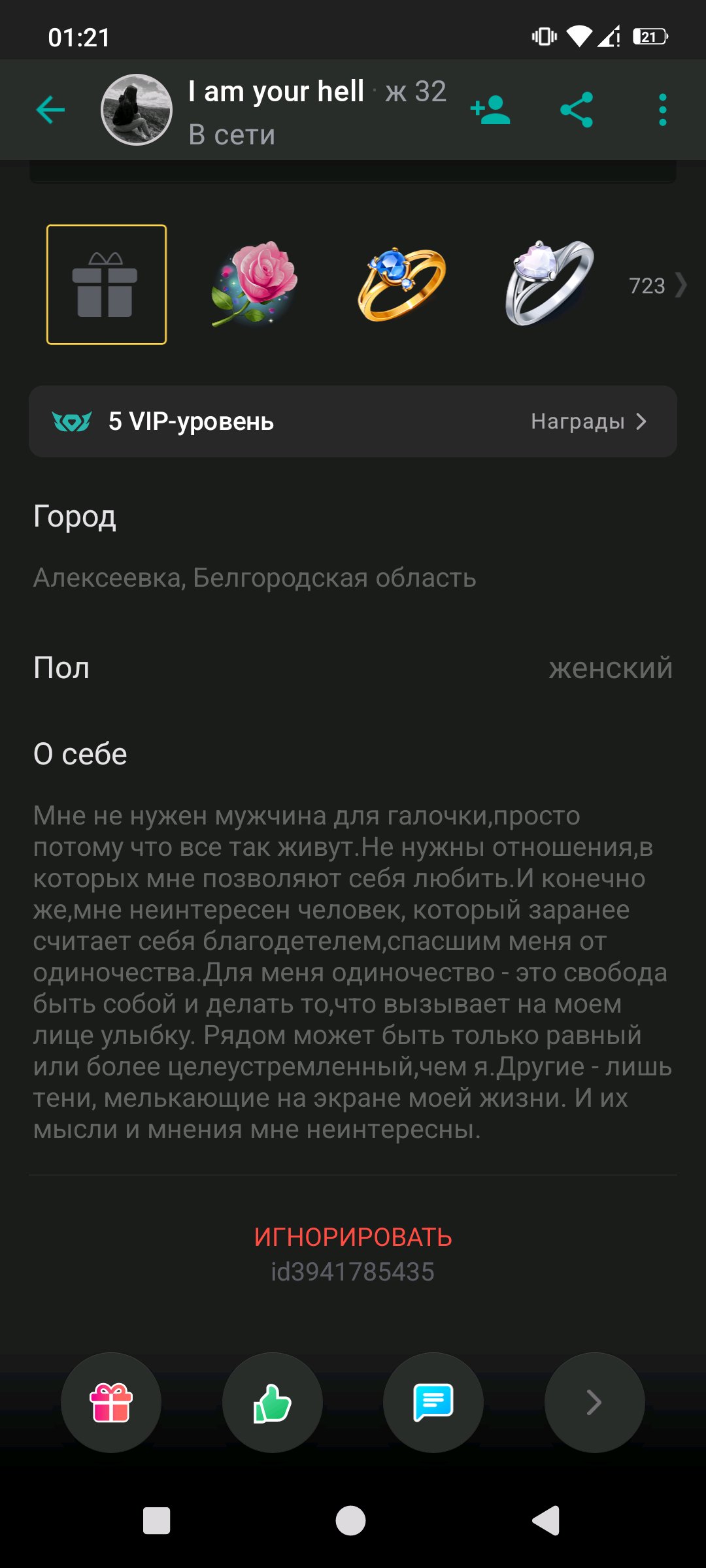706x1568 pixels.
Task: Share this profile
Action: (x=577, y=110)
